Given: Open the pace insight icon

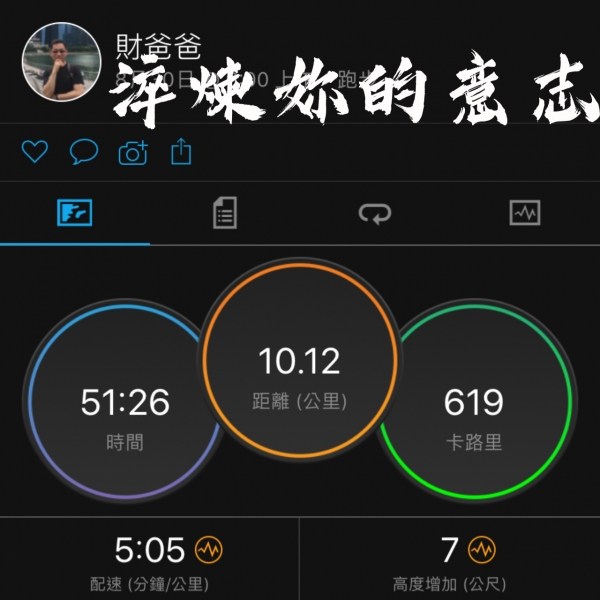Looking at the screenshot, I should [208, 550].
